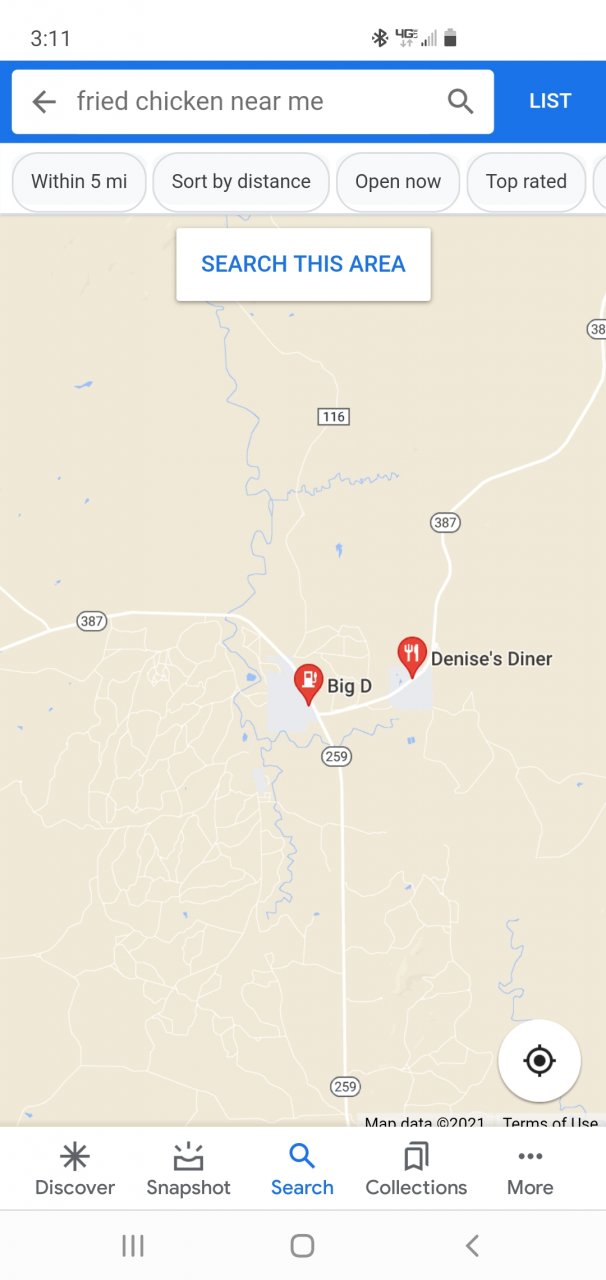606x1280 pixels.
Task: Select the Denise's Diner map pin
Action: coord(412,656)
